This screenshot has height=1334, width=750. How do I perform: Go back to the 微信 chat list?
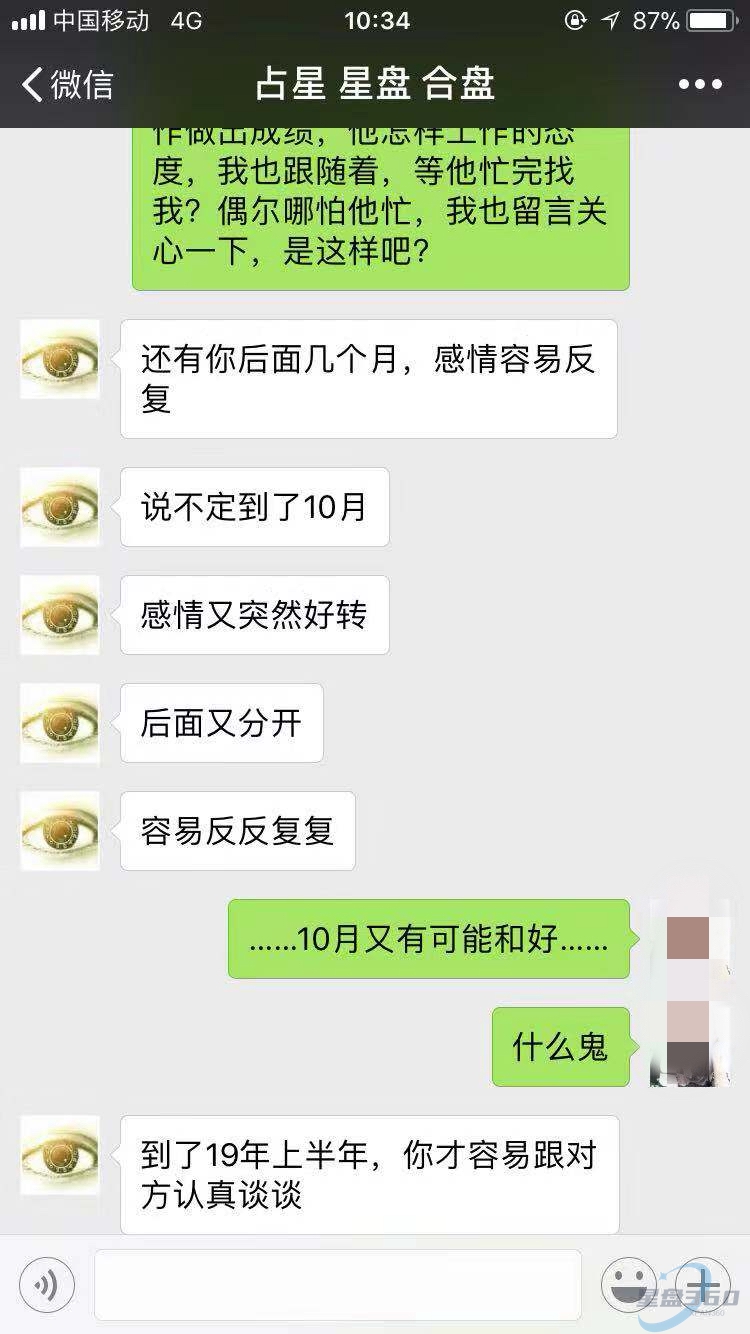coord(66,85)
